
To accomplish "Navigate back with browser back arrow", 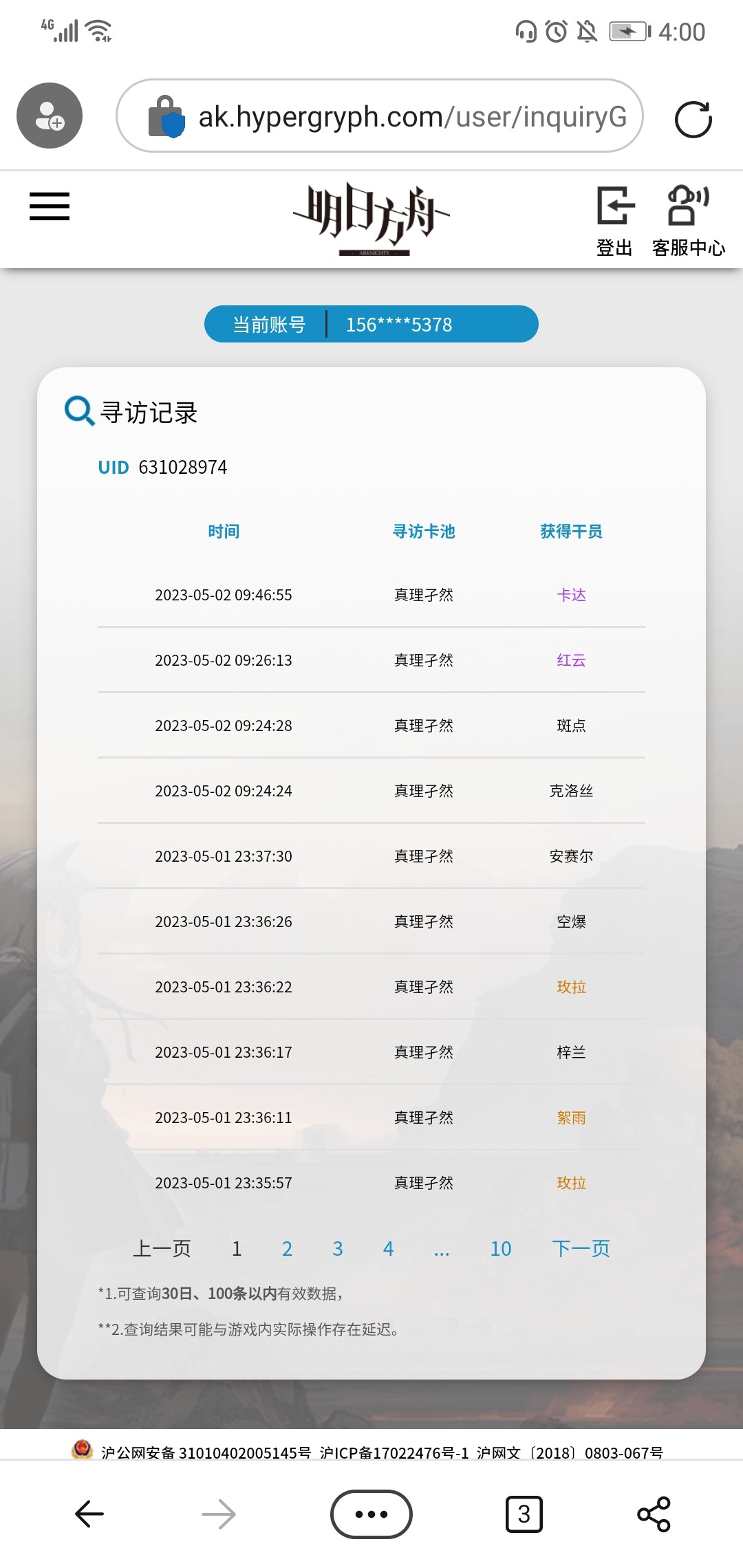I will [x=89, y=1514].
